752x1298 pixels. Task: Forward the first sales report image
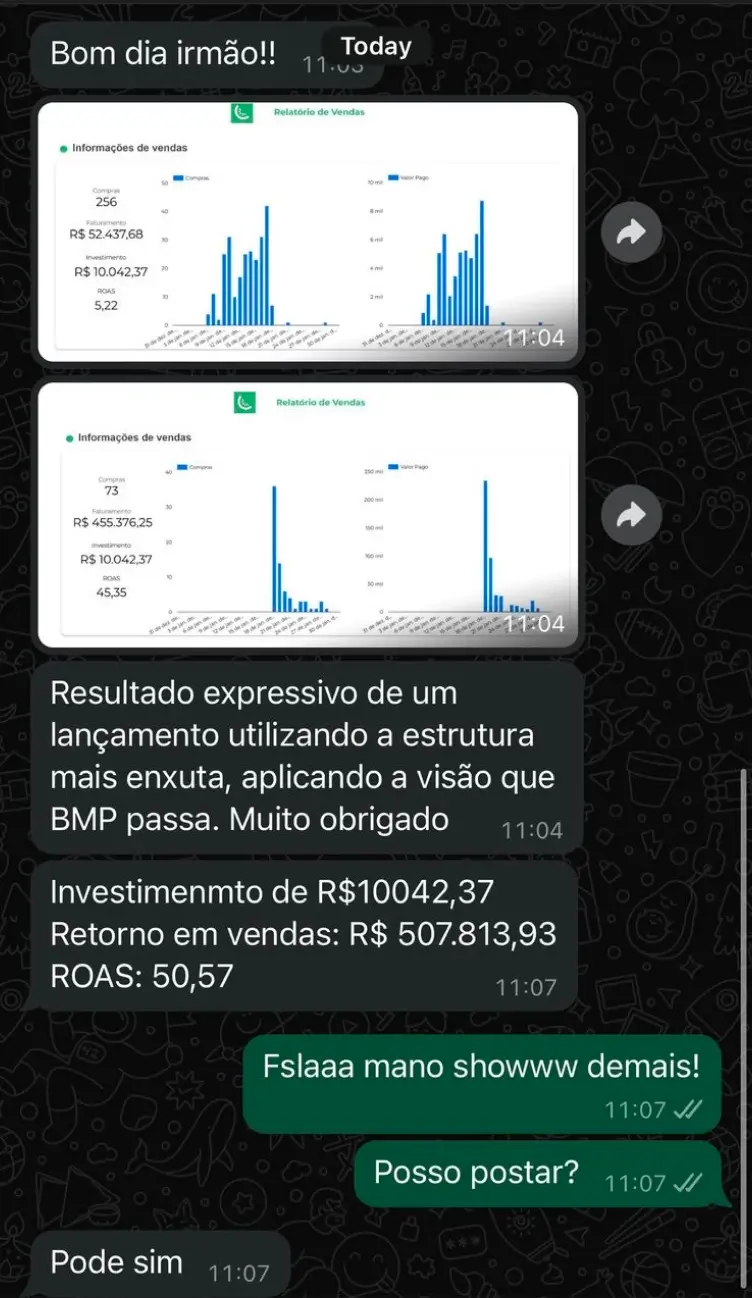pos(631,233)
